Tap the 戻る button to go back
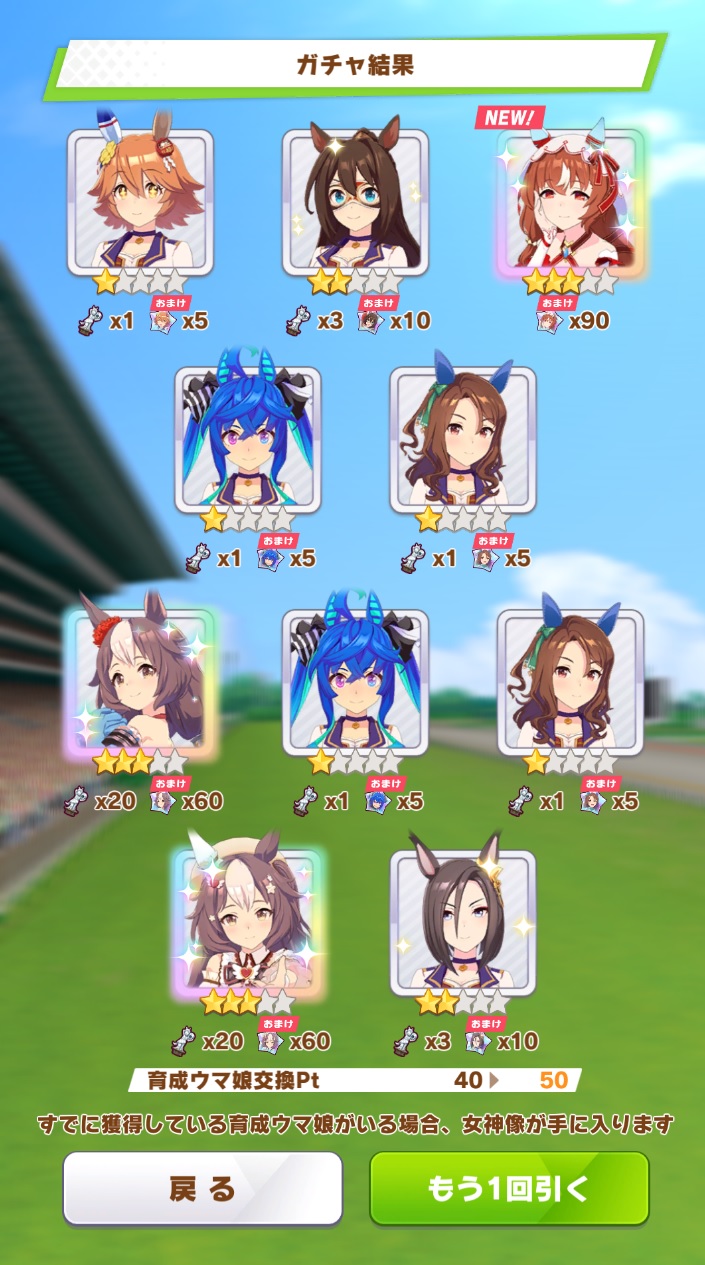Image resolution: width=705 pixels, height=1265 pixels. point(203,1188)
